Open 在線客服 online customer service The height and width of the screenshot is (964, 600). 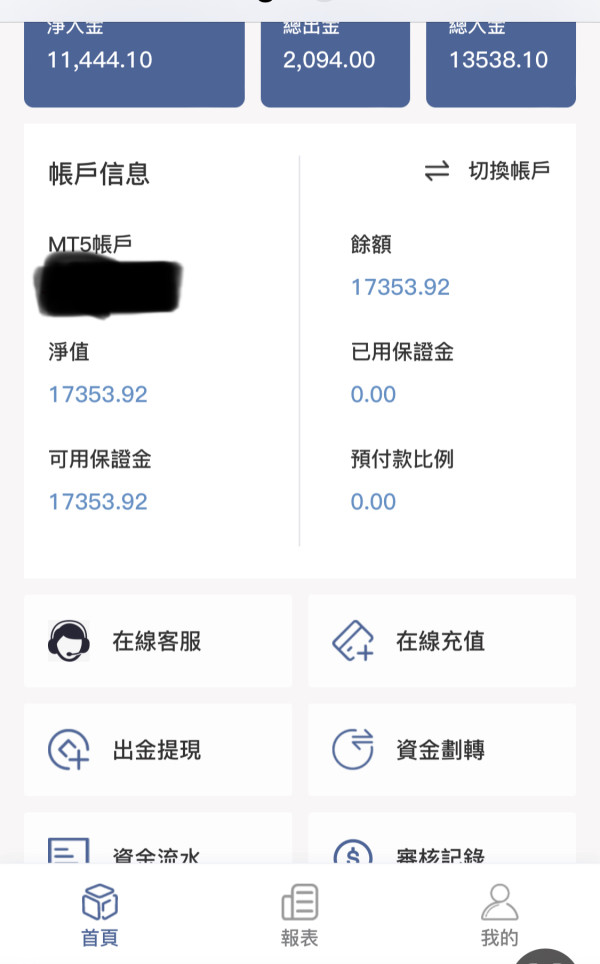158,641
